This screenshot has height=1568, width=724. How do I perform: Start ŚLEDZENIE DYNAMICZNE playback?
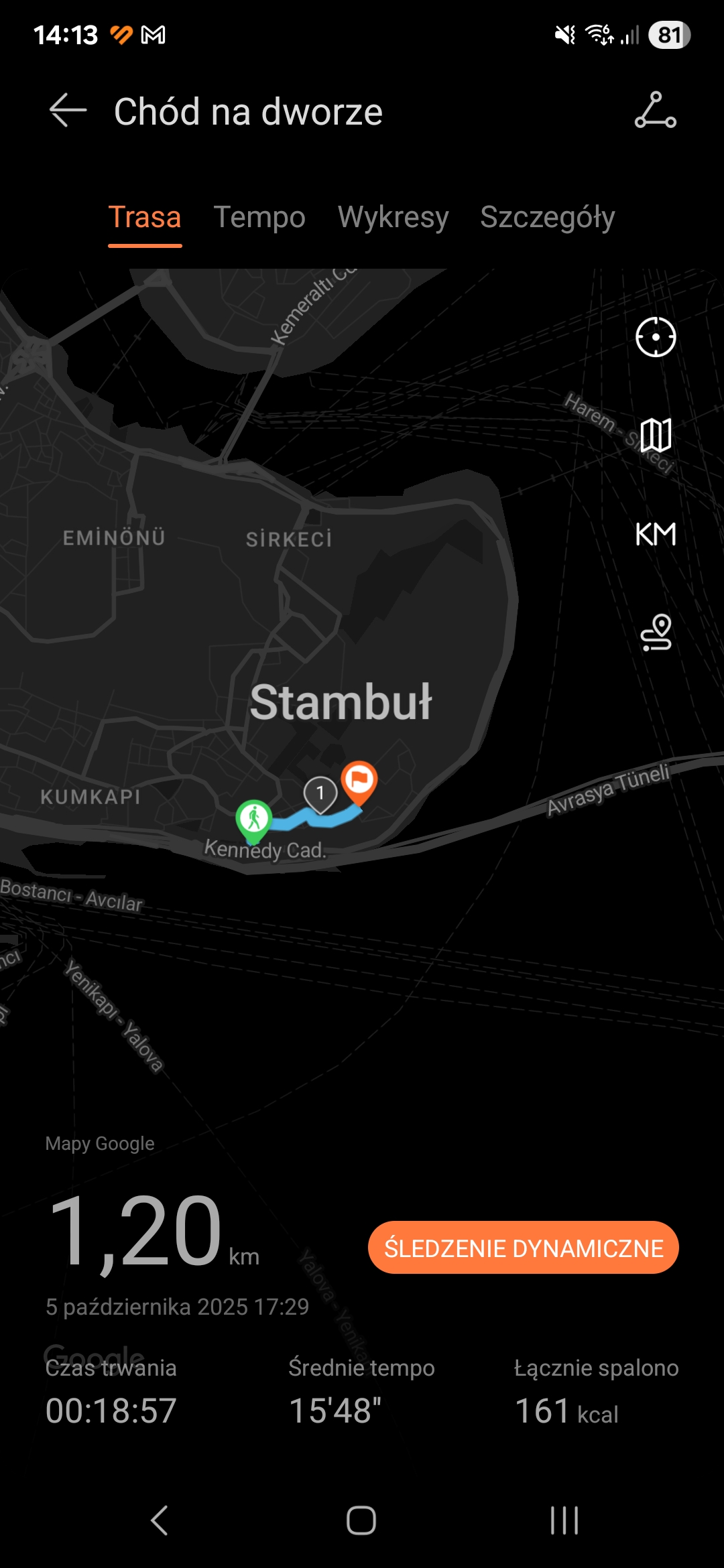pos(523,1248)
